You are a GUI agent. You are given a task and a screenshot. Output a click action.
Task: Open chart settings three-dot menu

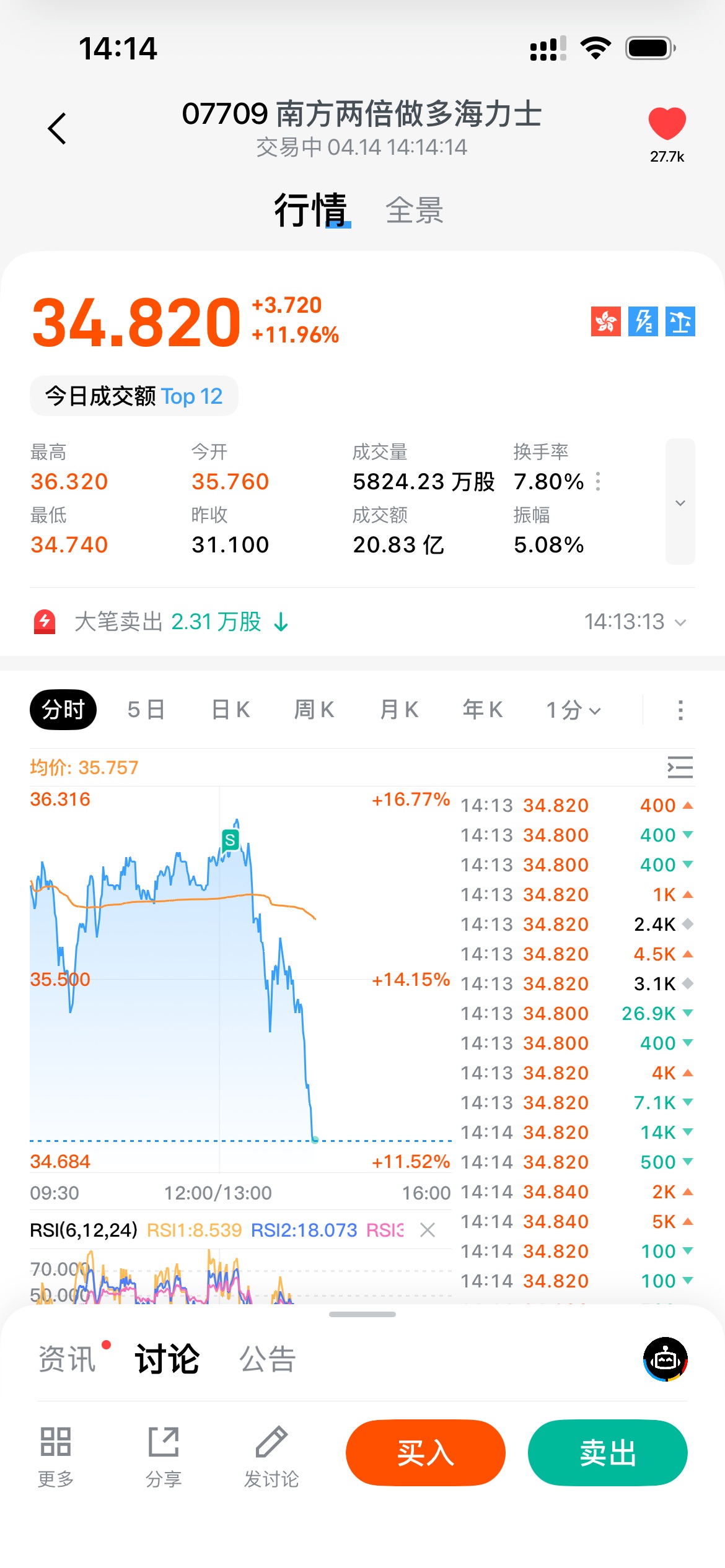point(680,710)
